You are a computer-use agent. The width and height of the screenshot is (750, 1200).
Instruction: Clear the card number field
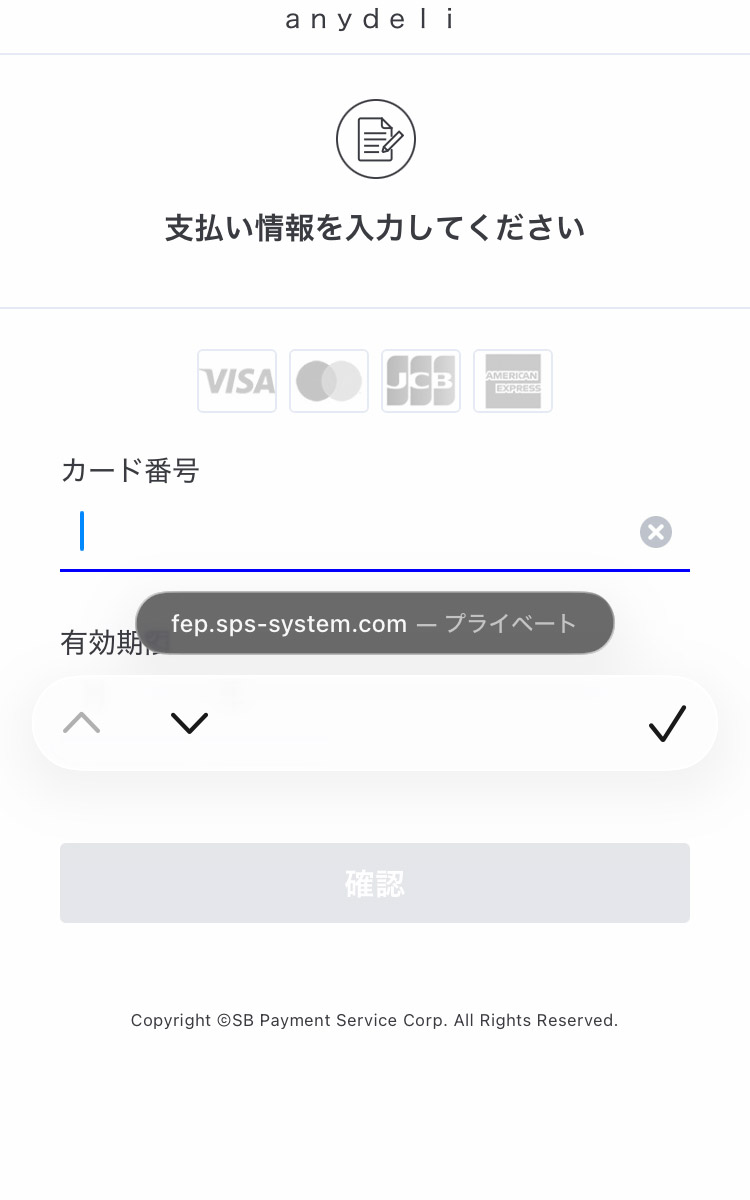[656, 532]
